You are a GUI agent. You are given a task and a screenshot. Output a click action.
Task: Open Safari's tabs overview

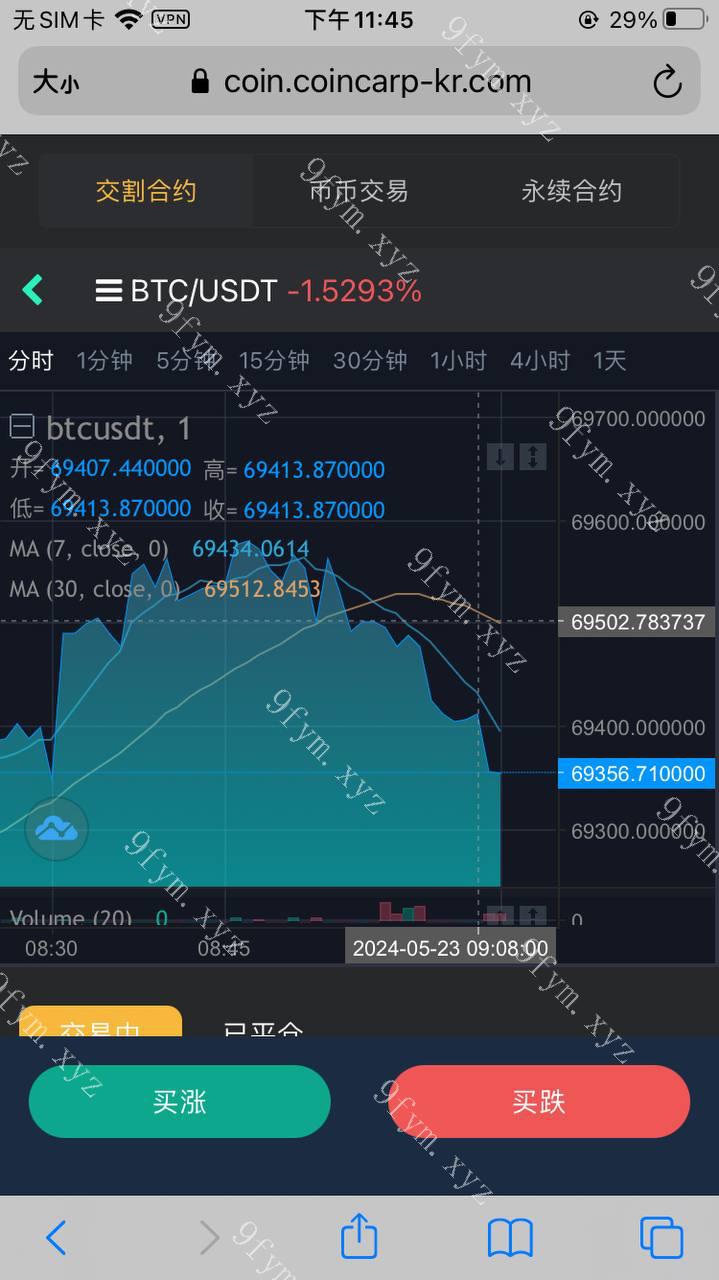point(661,1238)
